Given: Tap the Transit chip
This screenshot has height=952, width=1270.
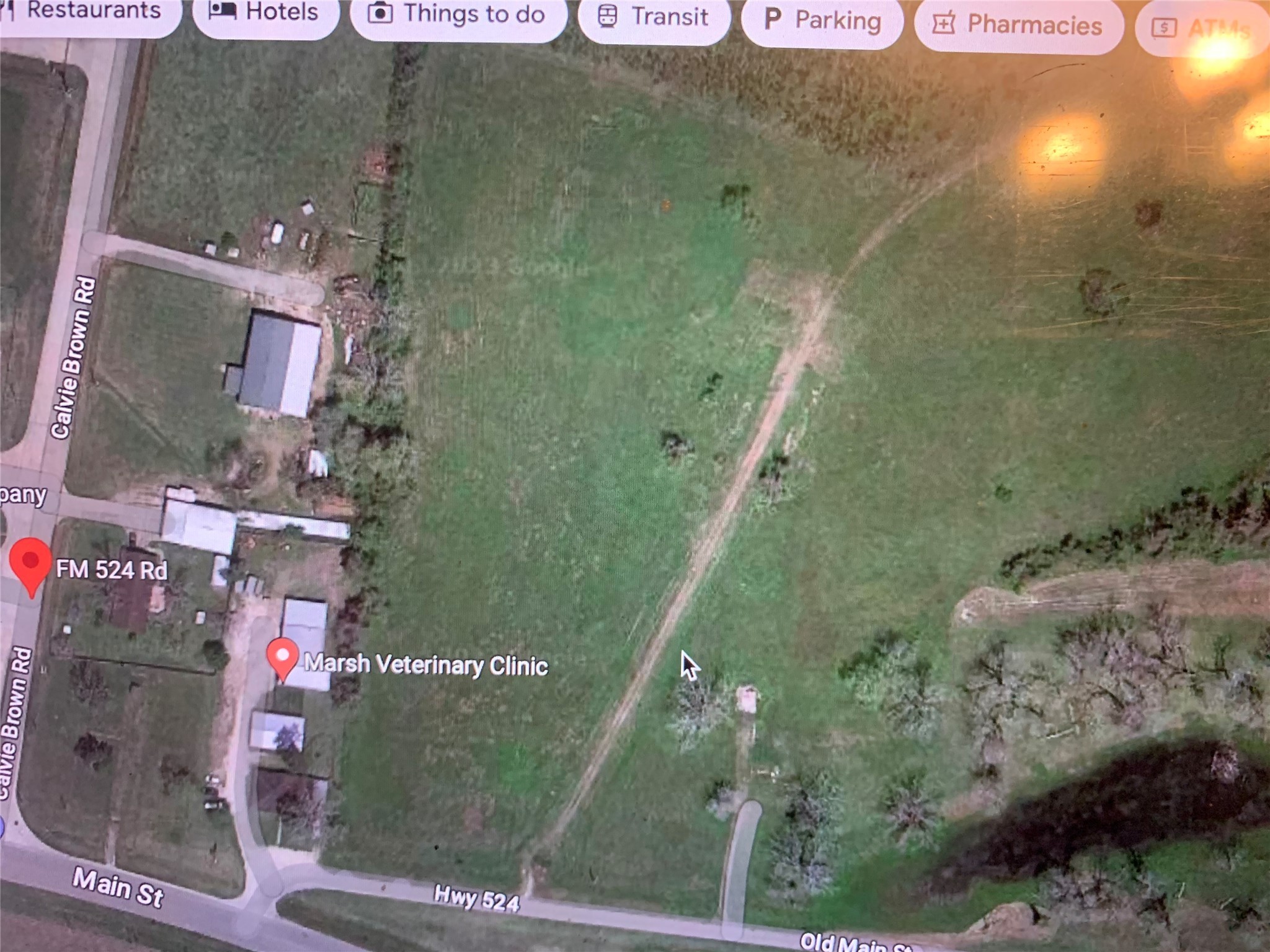Looking at the screenshot, I should point(654,17).
